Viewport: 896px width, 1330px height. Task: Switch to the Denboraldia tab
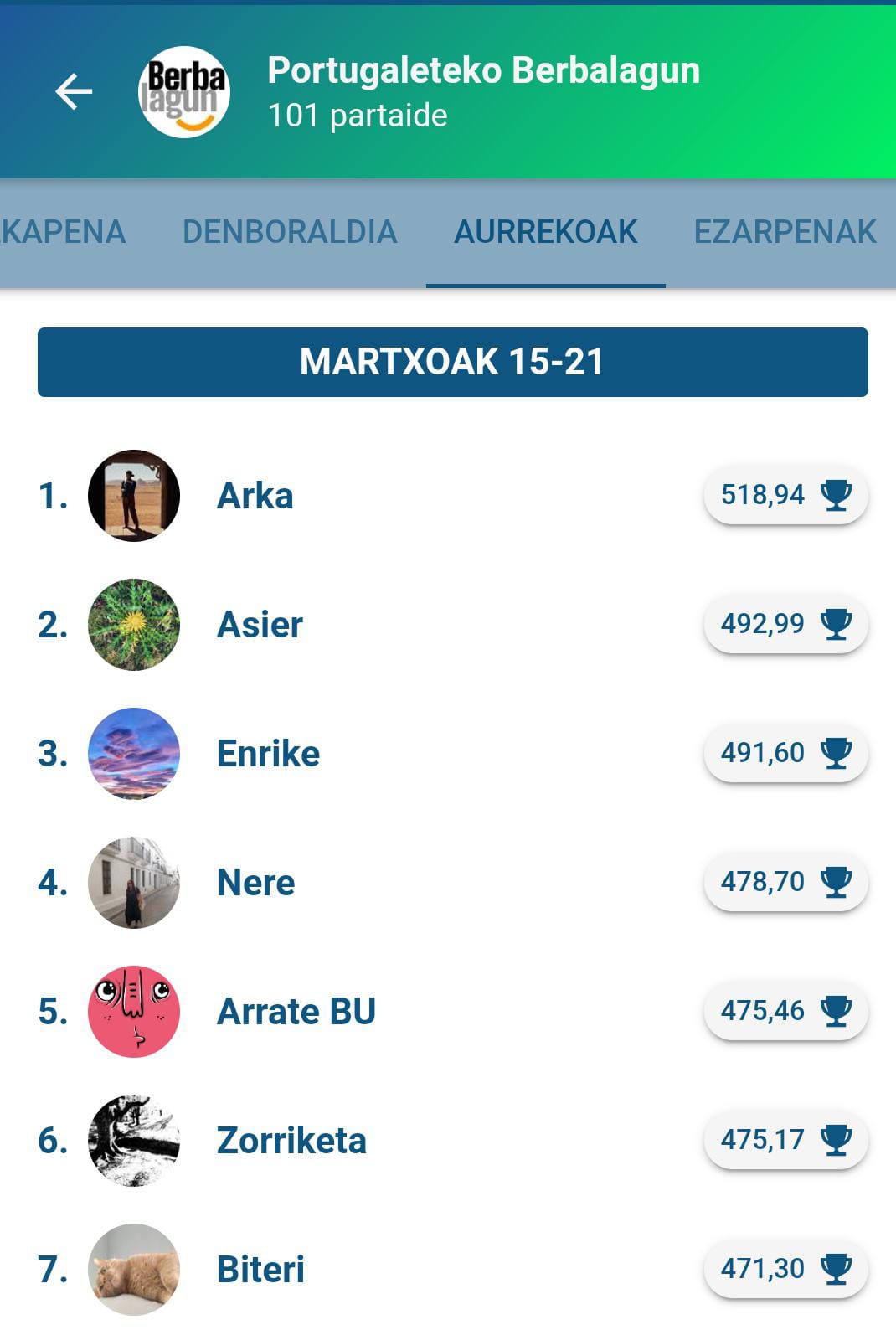pyautogui.click(x=290, y=232)
